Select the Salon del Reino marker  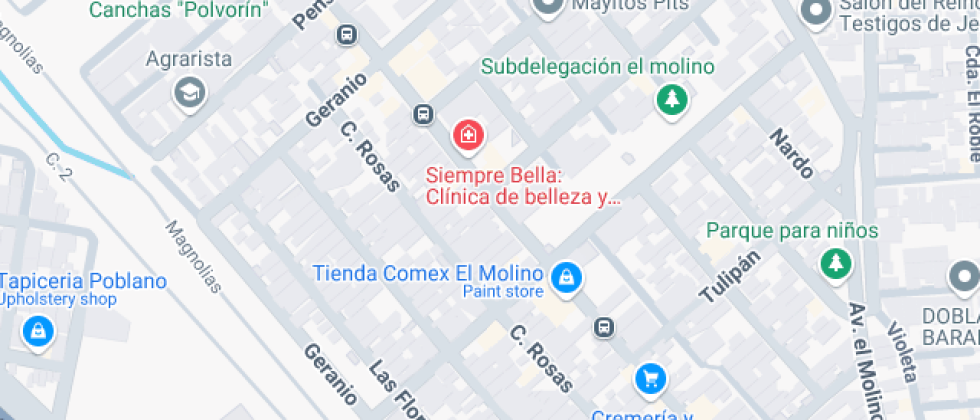pos(817,12)
